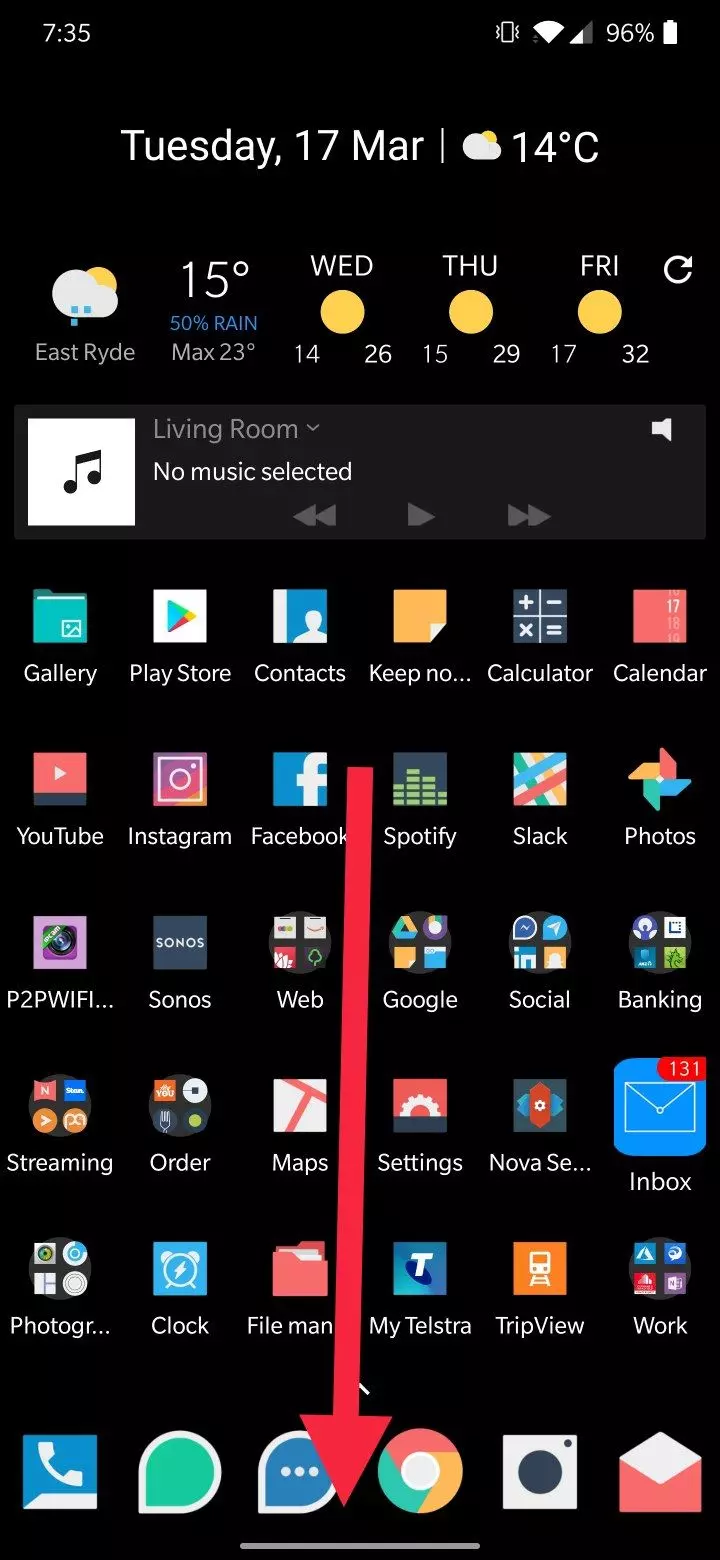
Task: Mute the Living Room speaker volume
Action: tap(661, 429)
